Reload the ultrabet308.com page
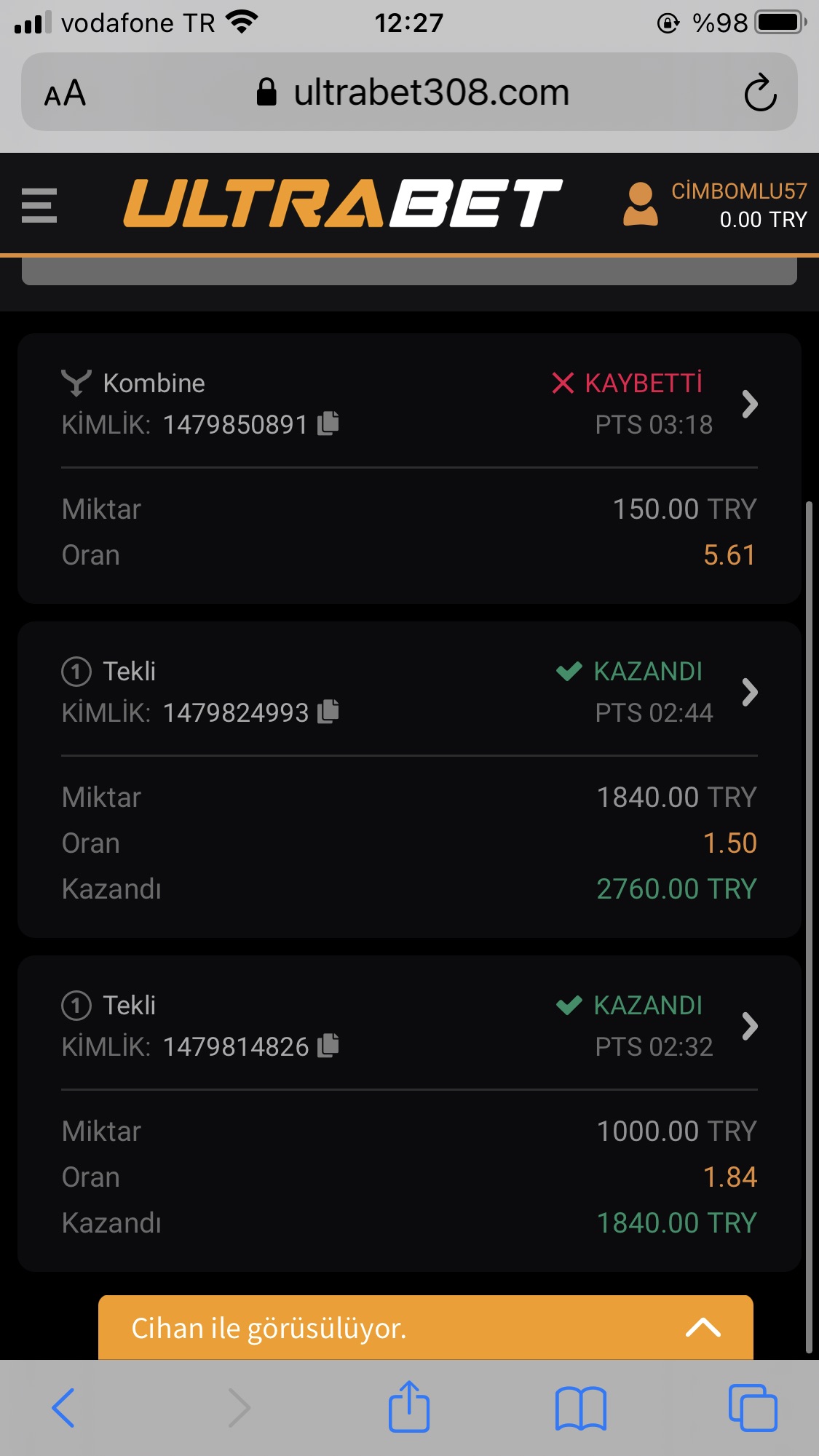Viewport: 819px width, 1456px height. click(x=760, y=92)
